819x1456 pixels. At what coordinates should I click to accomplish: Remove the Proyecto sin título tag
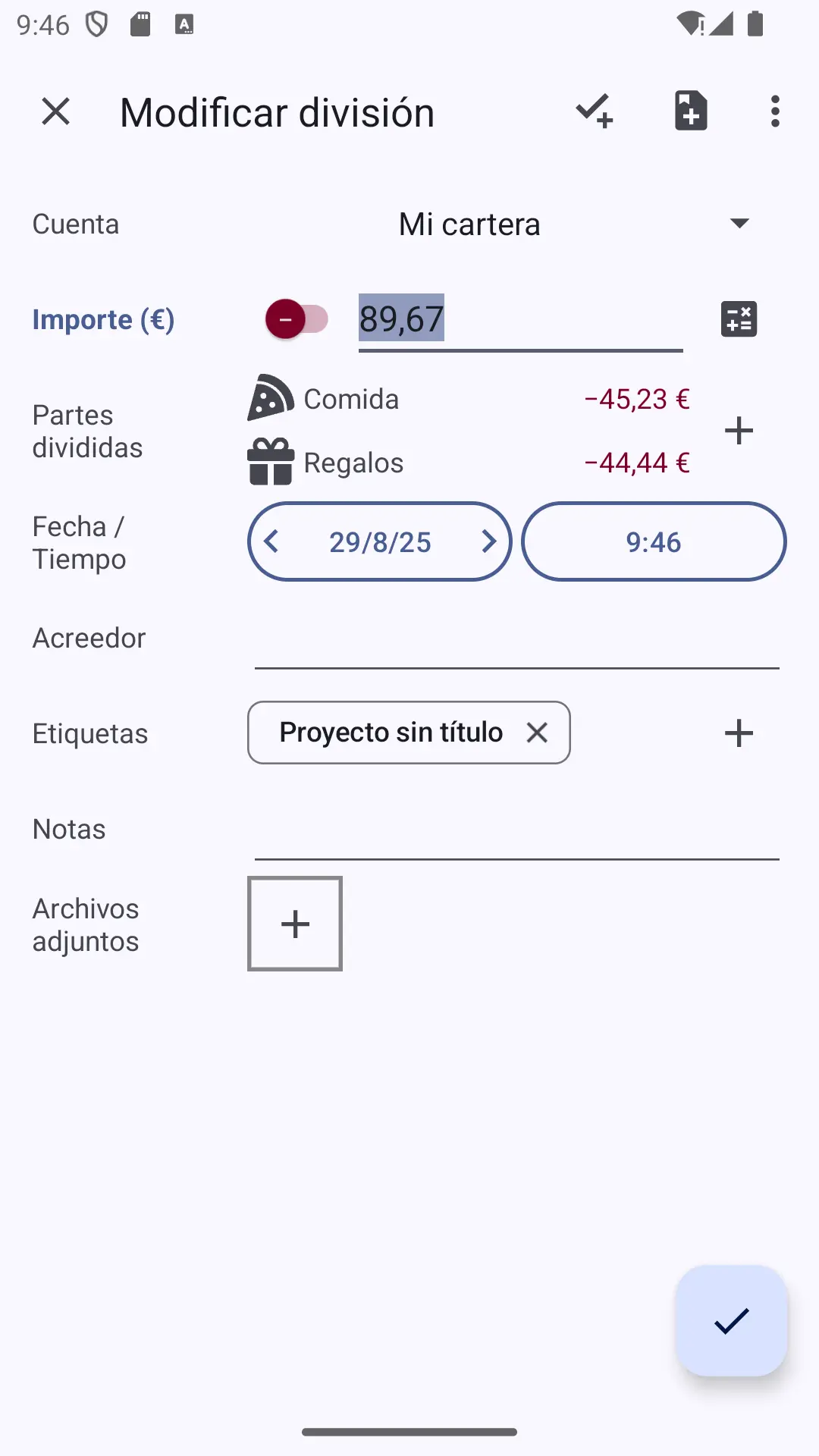pos(537,733)
